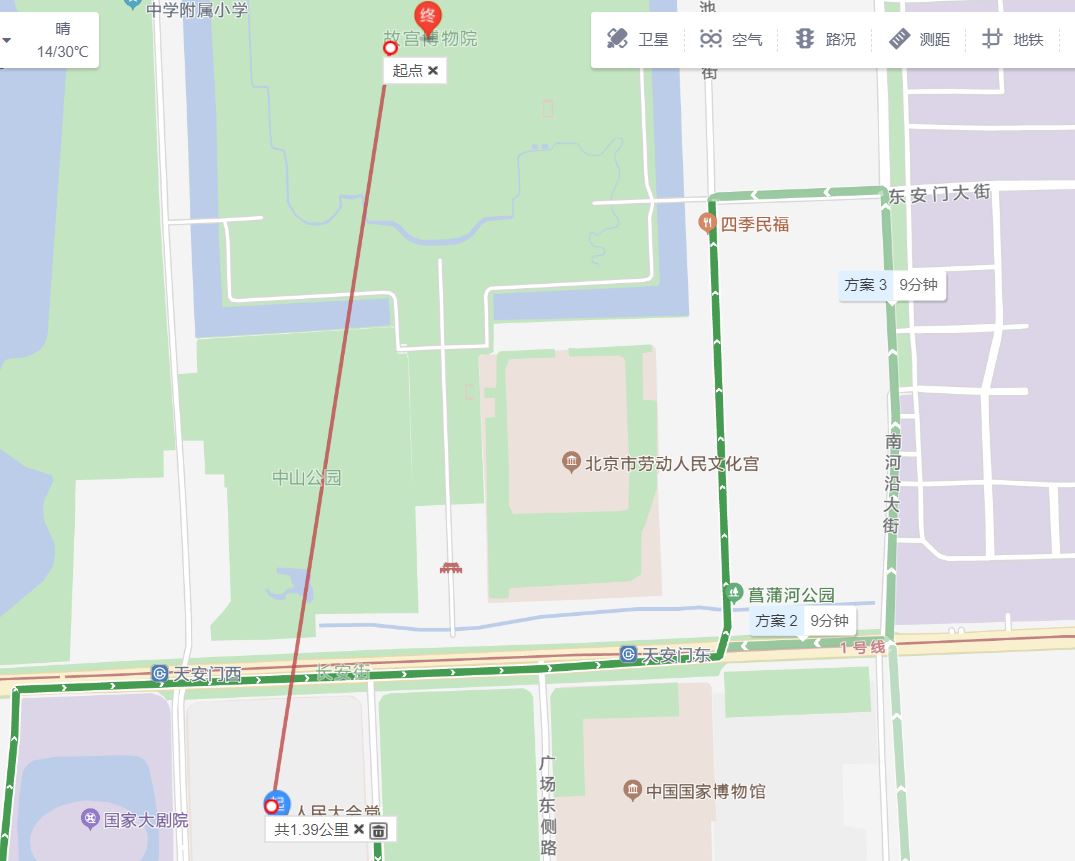Viewport: 1075px width, 861px height.
Task: Open the air quality (空气) layer
Action: coord(731,40)
